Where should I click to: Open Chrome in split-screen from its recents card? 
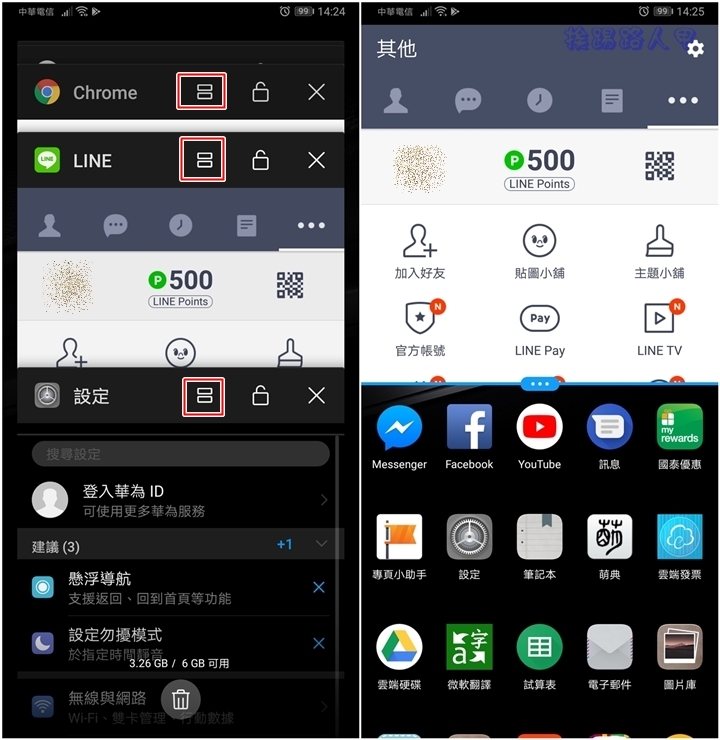point(203,92)
